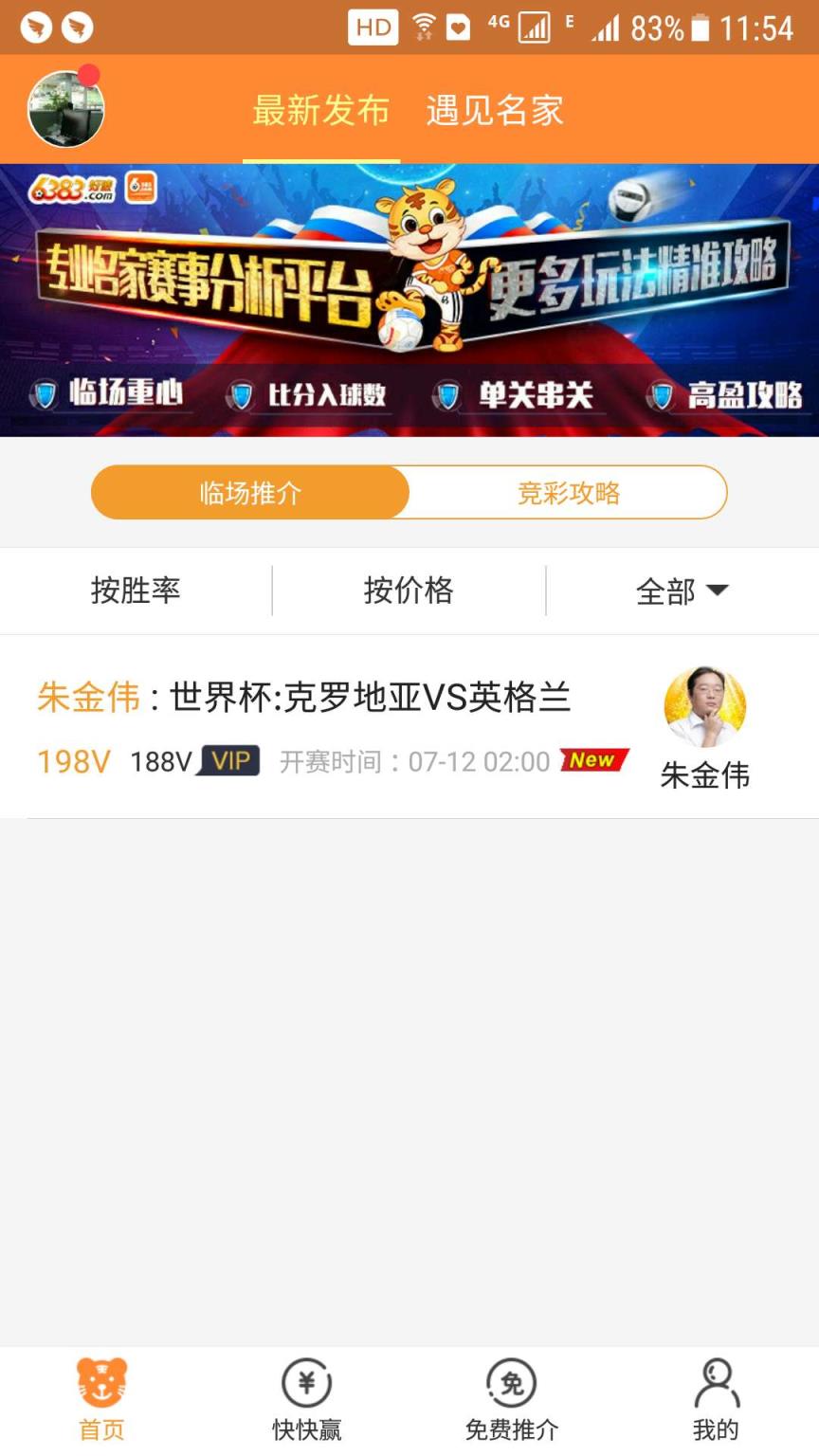The width and height of the screenshot is (819, 1456).
Task: Tap author name 朱金伟 link
Action: point(704,775)
